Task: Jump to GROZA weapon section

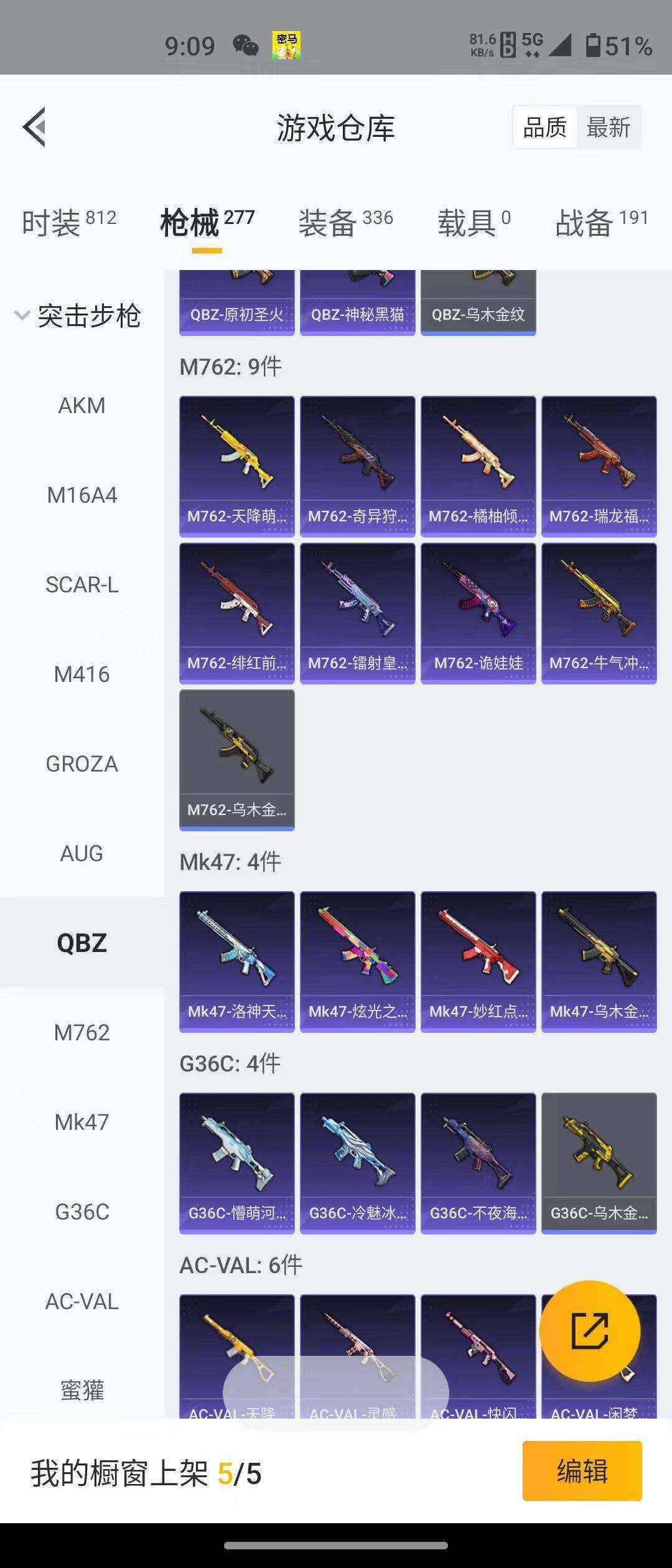Action: pyautogui.click(x=82, y=764)
